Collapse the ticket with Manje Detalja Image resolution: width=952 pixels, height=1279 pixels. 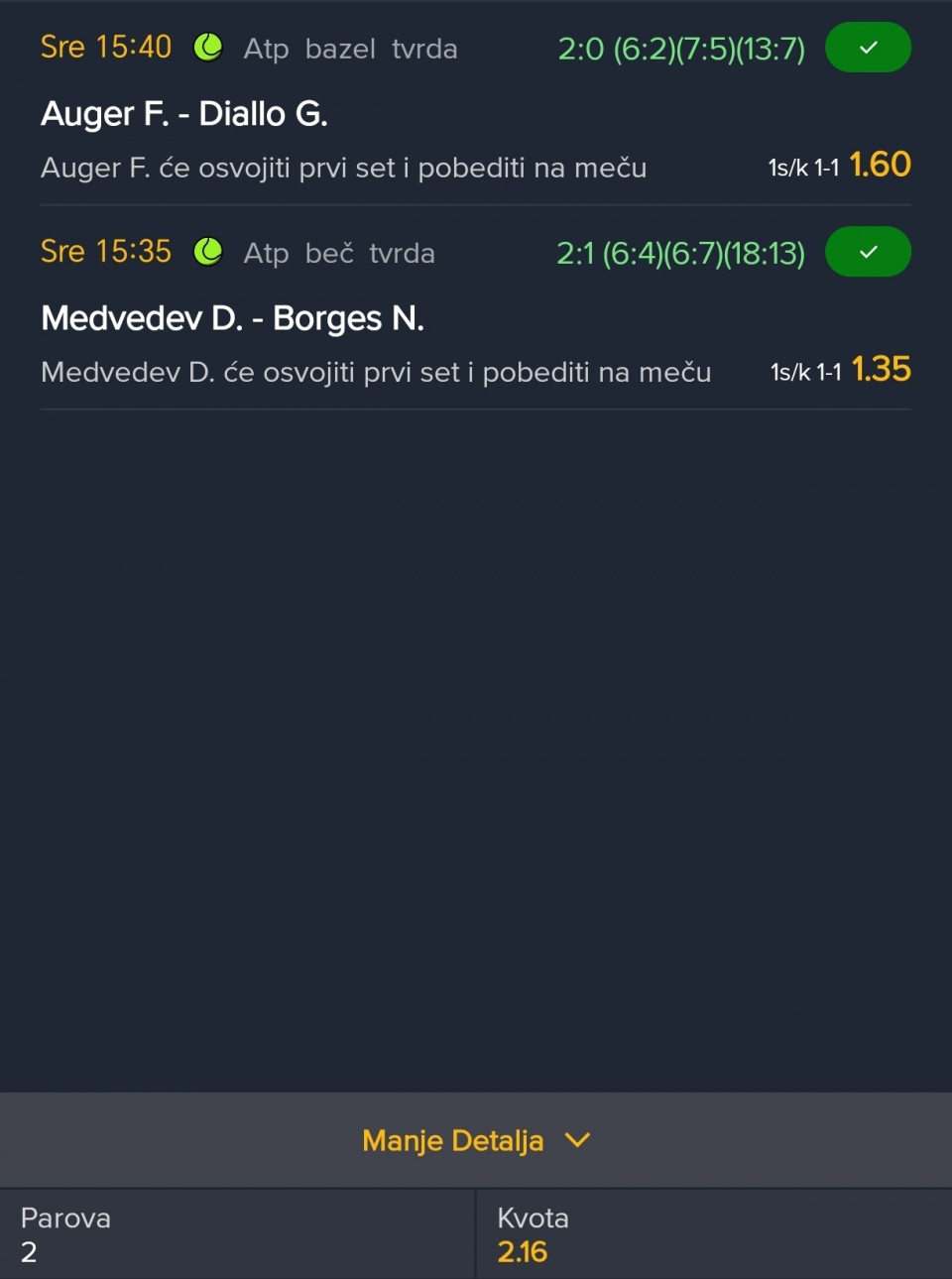point(475,1140)
